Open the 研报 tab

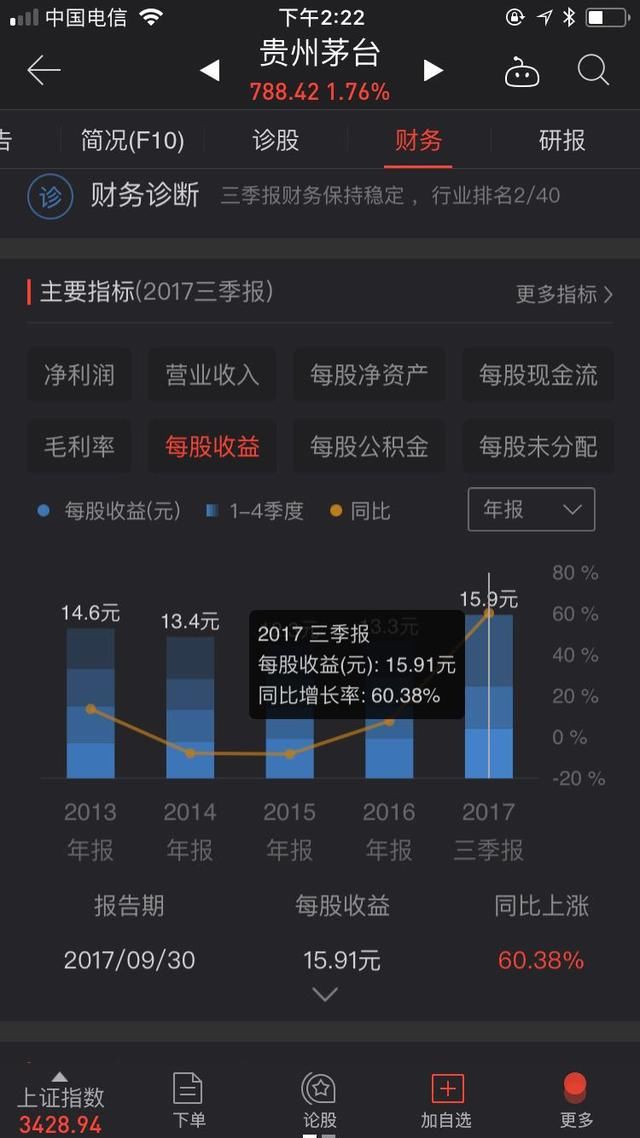pos(562,141)
